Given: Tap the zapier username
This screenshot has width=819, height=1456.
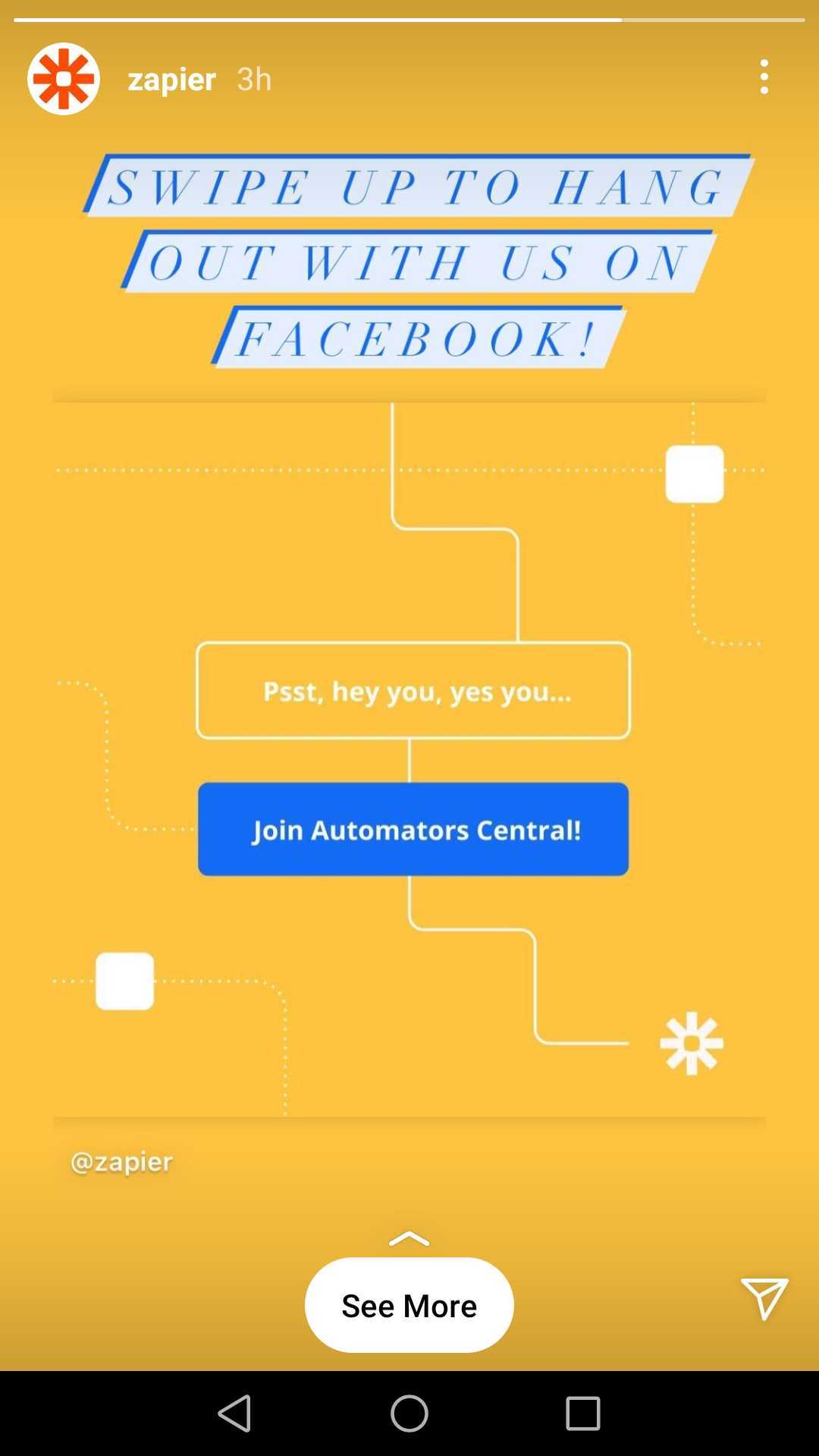Looking at the screenshot, I should pos(172,80).
